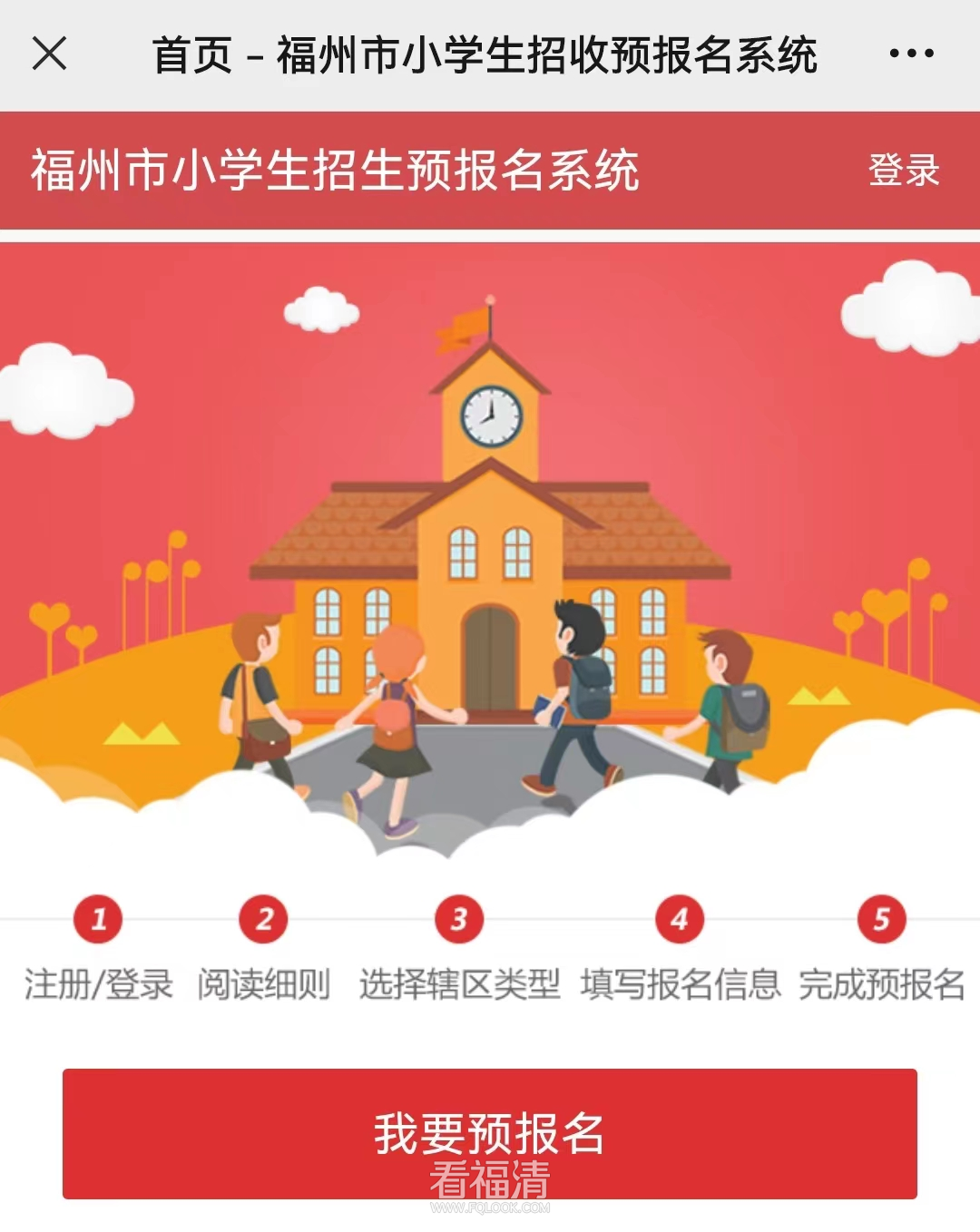Start pre-registration via 我要预报名 button
This screenshot has height=1232, width=980.
pyautogui.click(x=490, y=1133)
